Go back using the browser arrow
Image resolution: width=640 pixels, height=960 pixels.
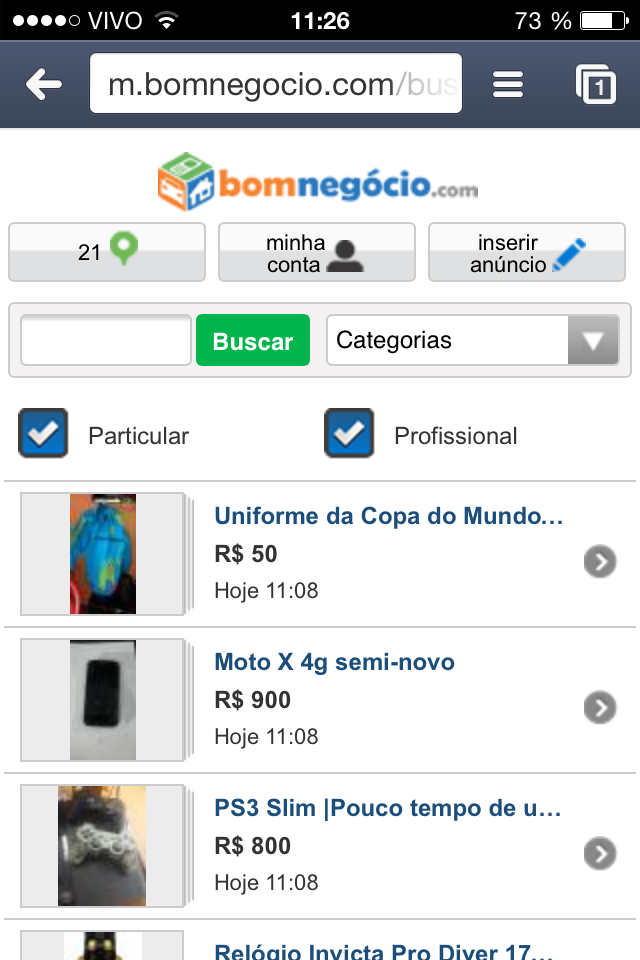43,85
